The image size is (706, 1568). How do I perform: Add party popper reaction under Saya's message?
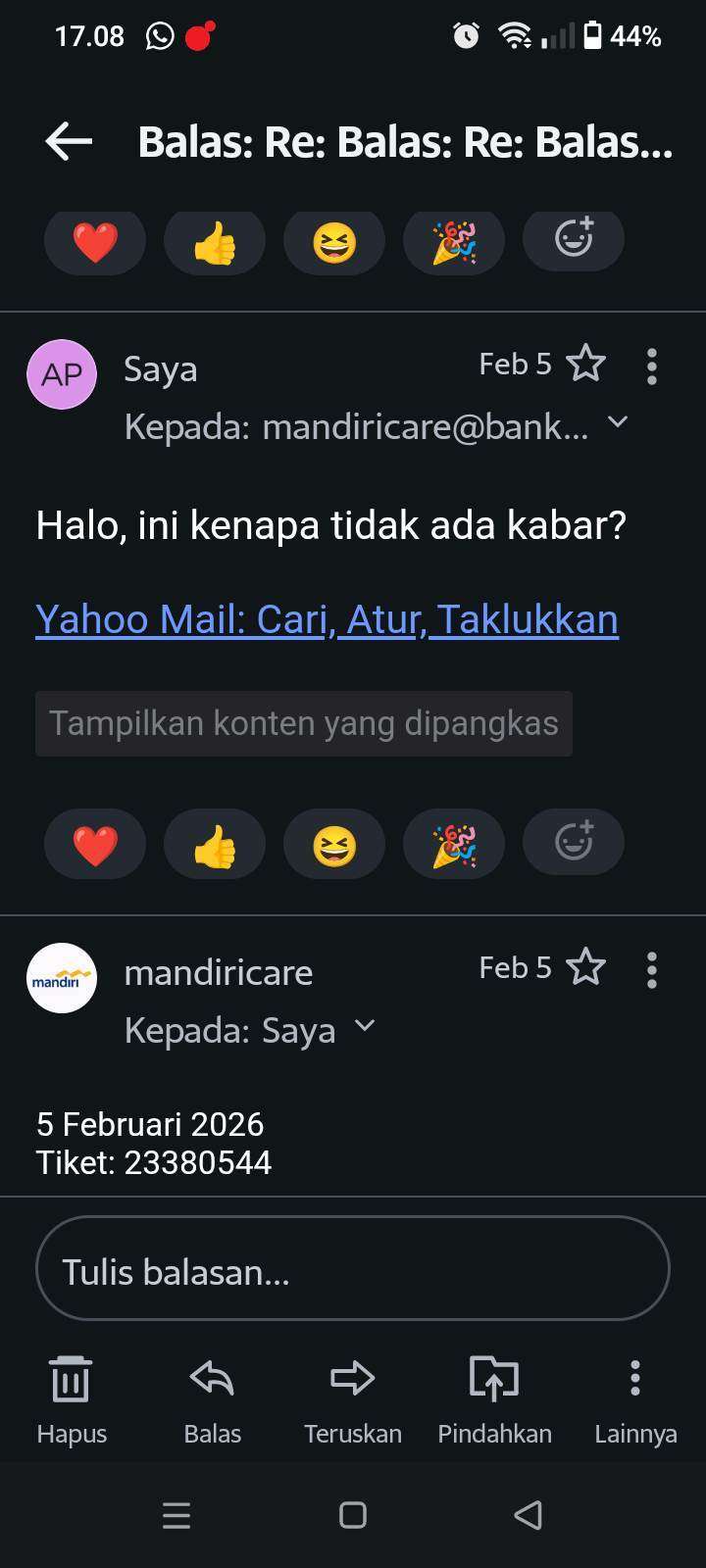(454, 843)
